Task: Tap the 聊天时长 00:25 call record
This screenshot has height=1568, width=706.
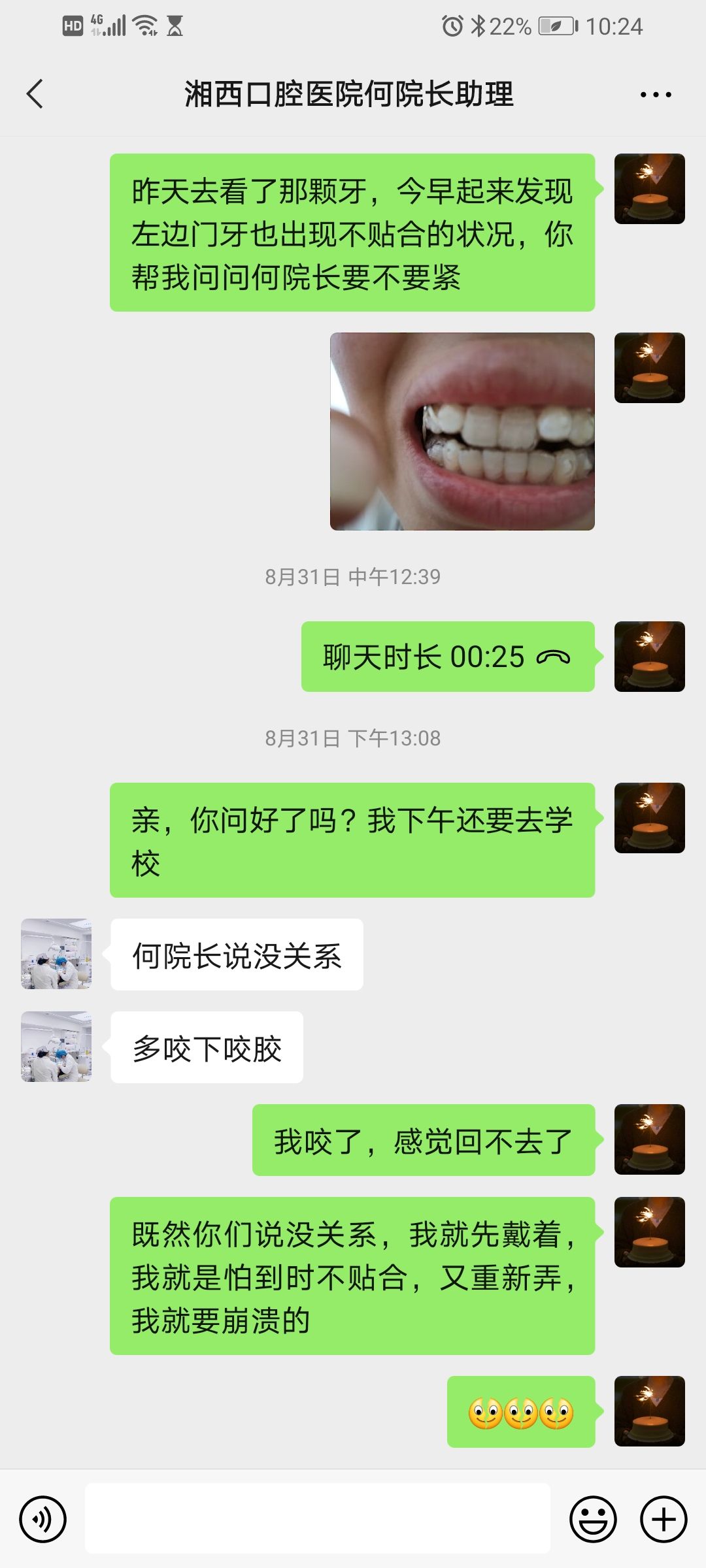Action: click(447, 657)
